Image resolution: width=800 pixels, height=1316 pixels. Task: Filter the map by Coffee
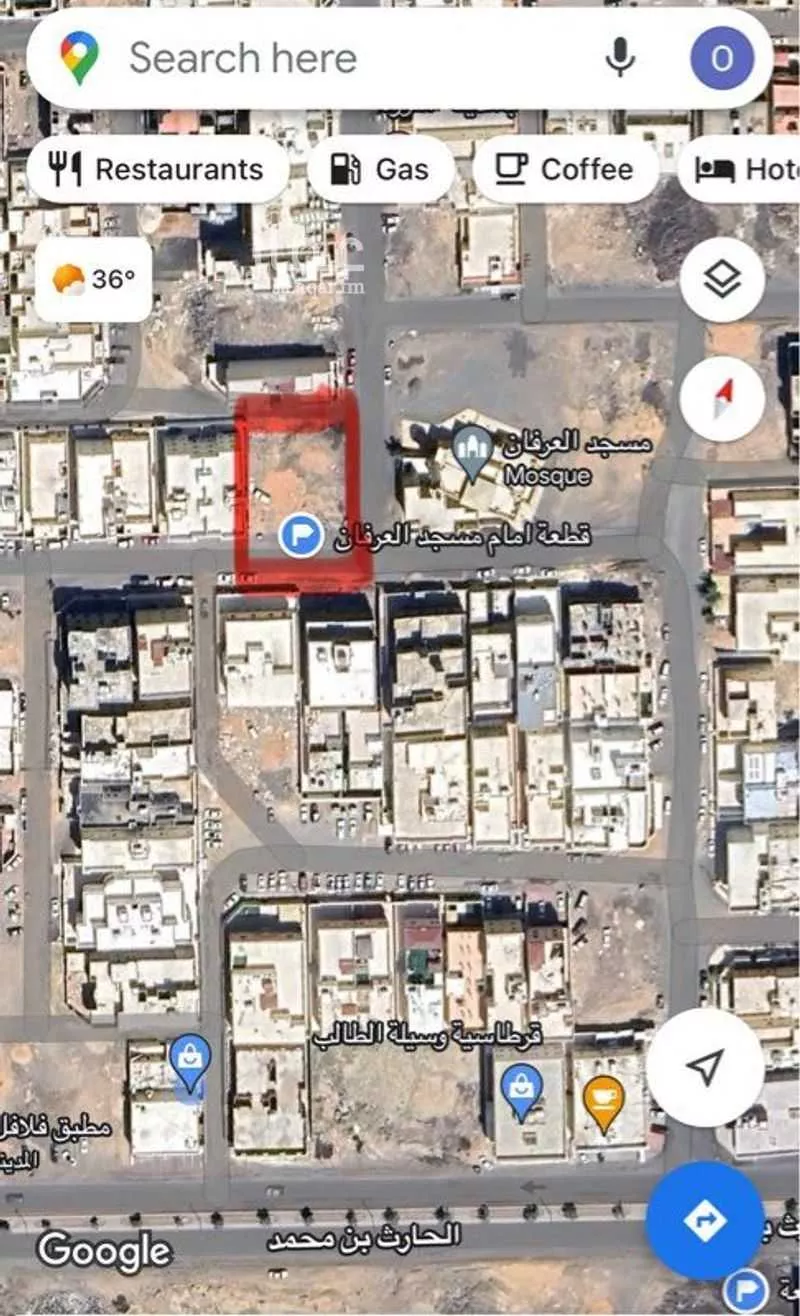566,169
